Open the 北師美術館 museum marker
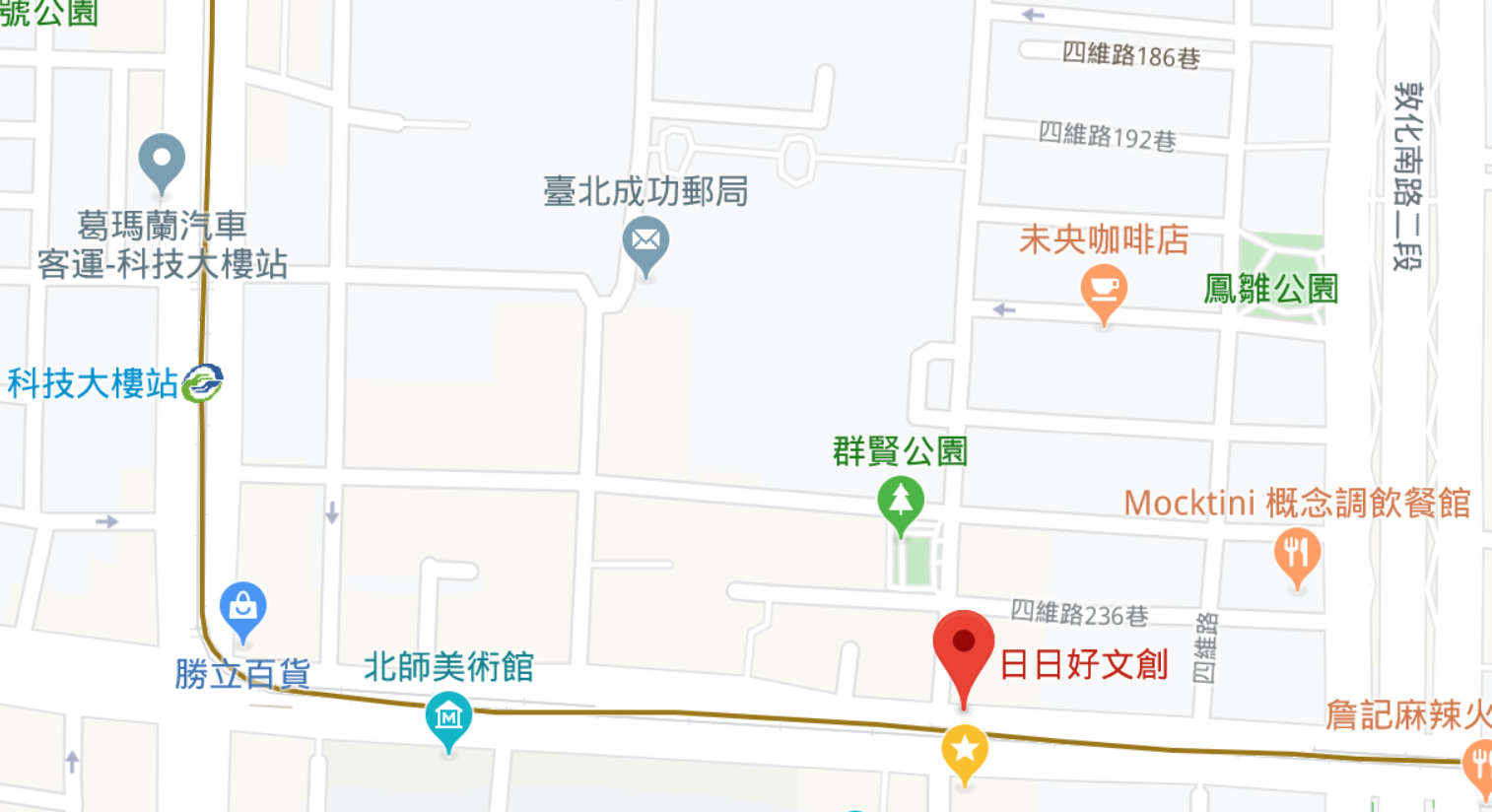The width and height of the screenshot is (1492, 812). pyautogui.click(x=448, y=716)
